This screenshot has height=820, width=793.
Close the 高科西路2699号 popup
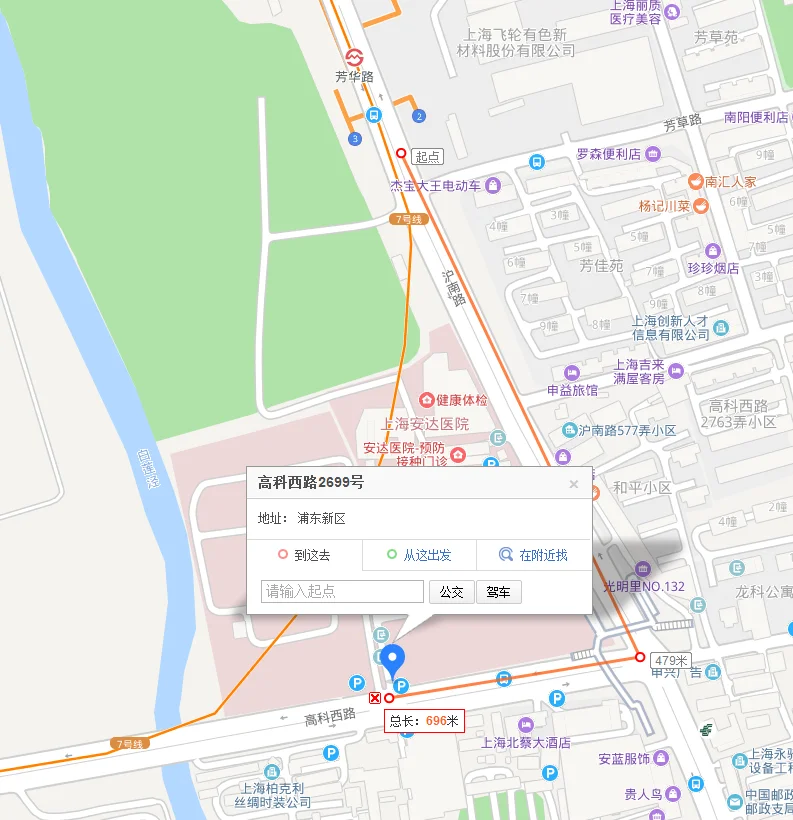(574, 483)
